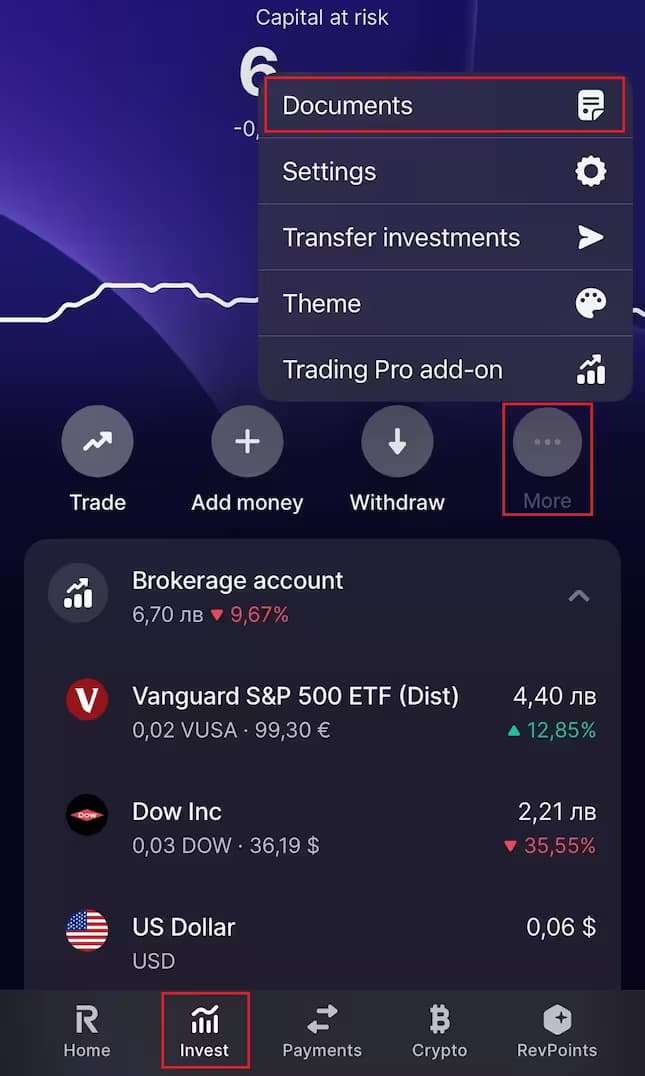The height and width of the screenshot is (1076, 645).
Task: Open the Crypto tab
Action: coord(439,1031)
